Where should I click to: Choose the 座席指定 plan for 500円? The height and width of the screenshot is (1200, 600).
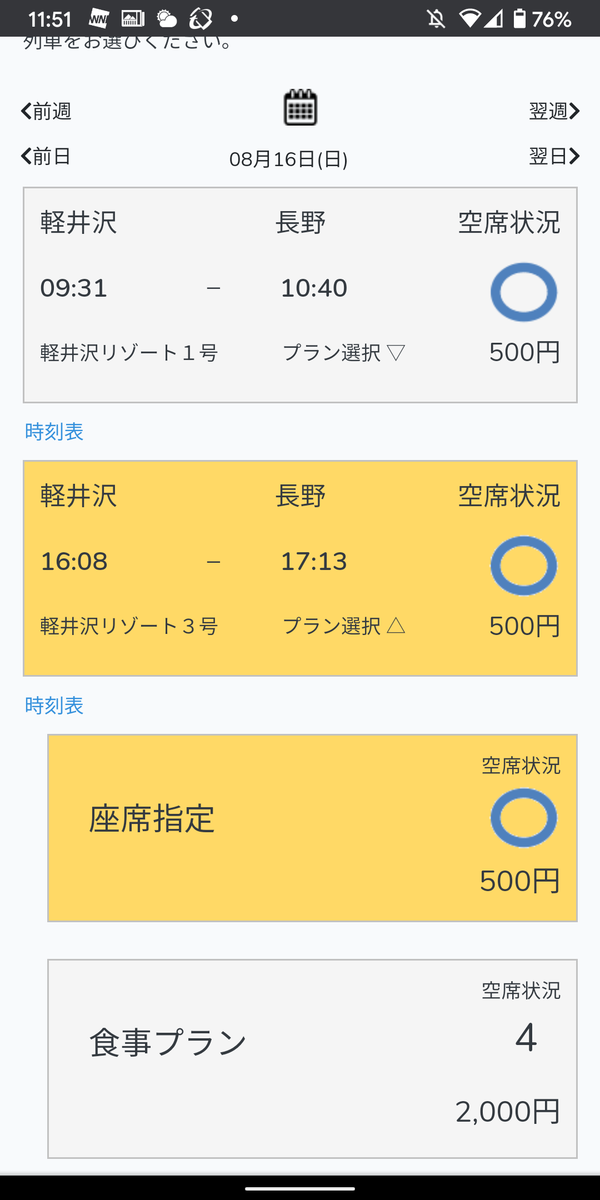tap(312, 828)
